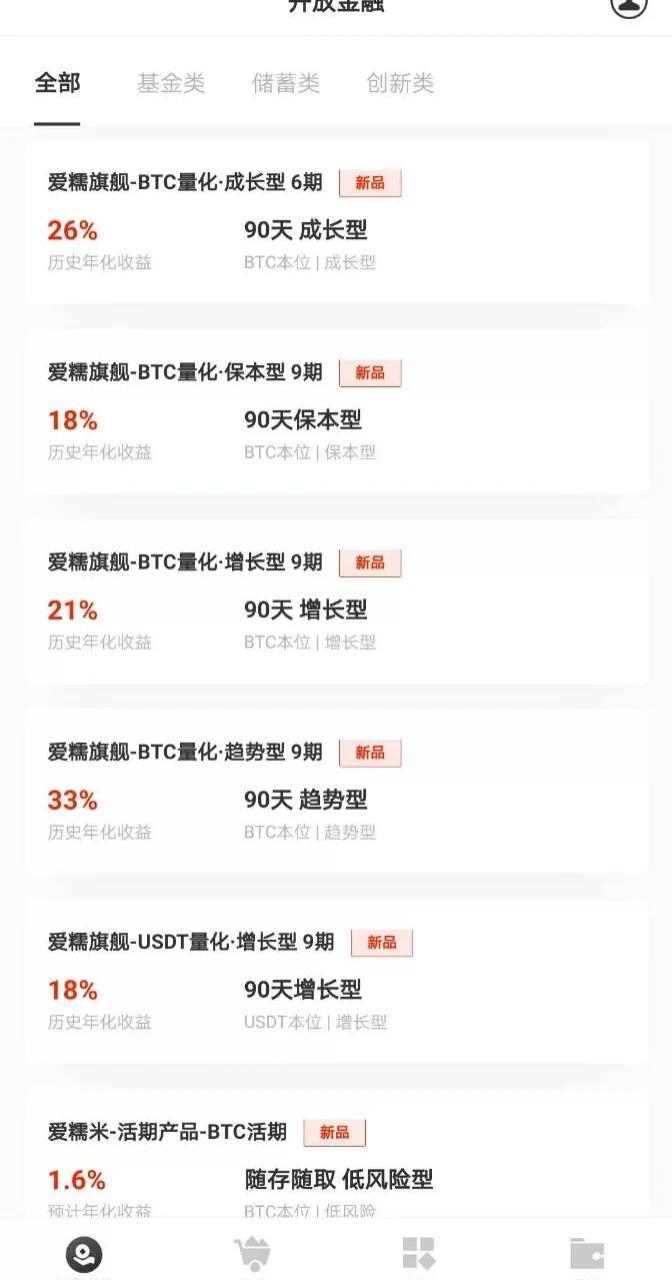672x1280 pixels.
Task: Open the grid apps tab in bottom bar
Action: coord(419,1253)
